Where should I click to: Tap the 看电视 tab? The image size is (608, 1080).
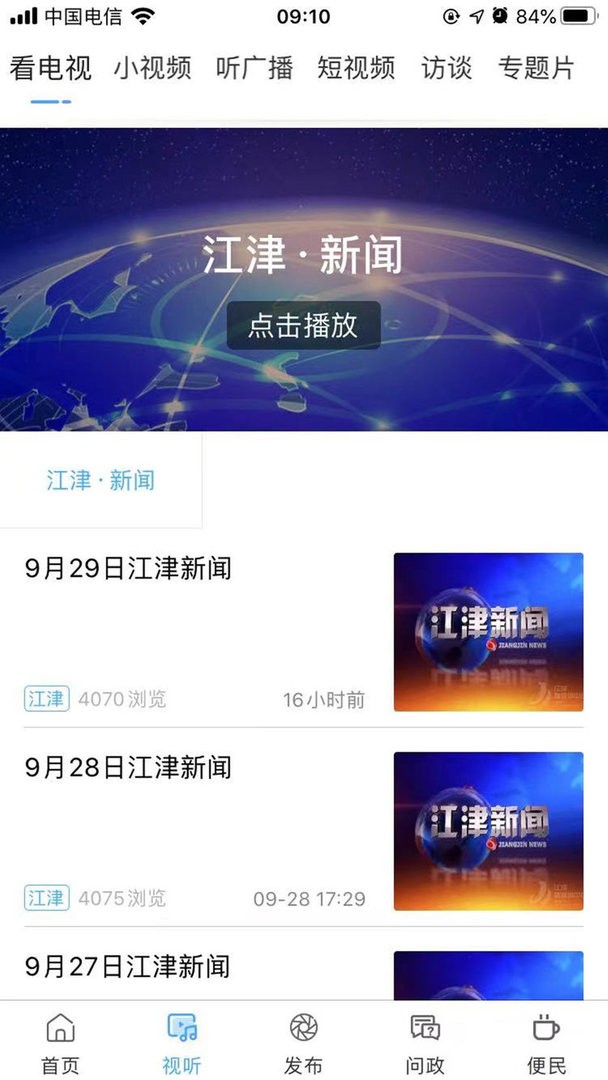click(x=50, y=68)
